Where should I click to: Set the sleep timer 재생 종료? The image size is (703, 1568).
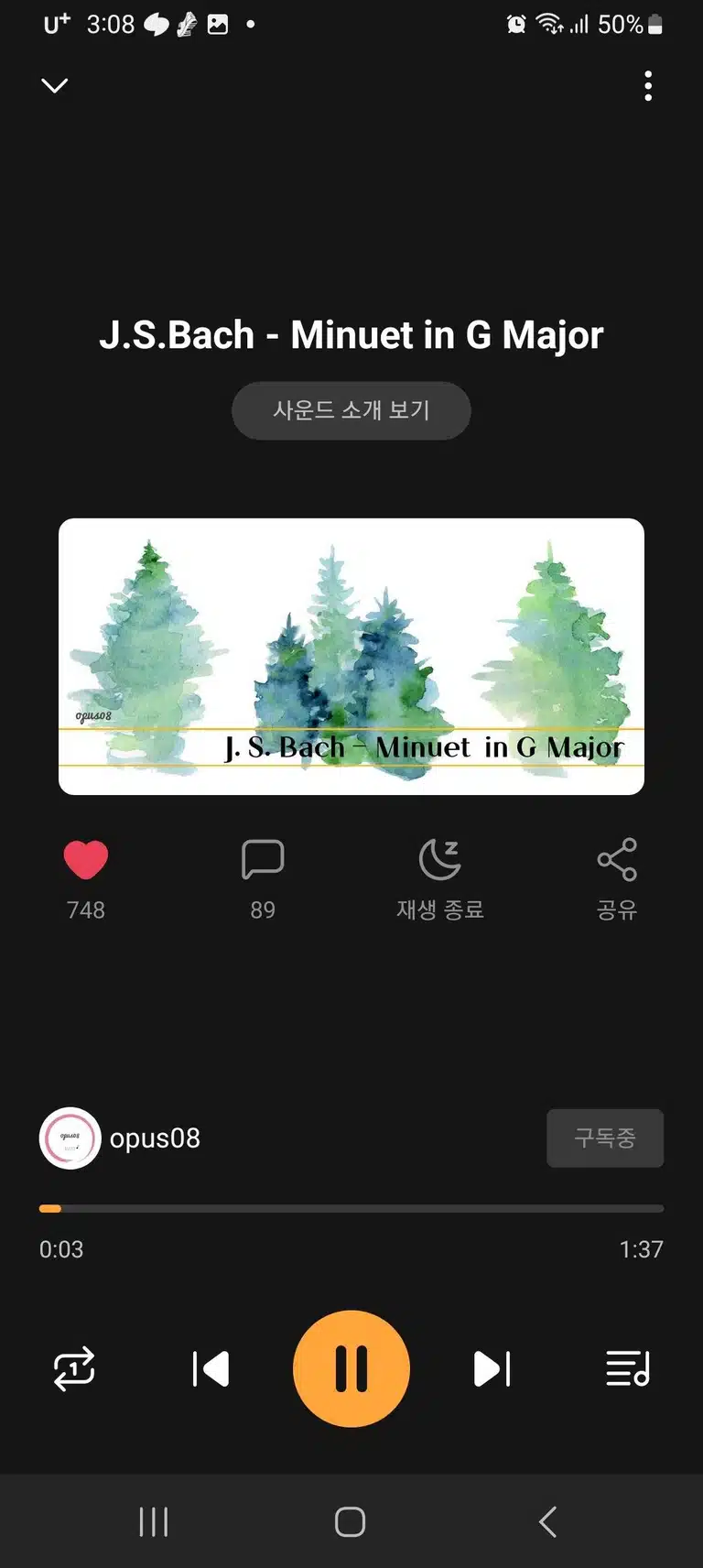coord(439,879)
